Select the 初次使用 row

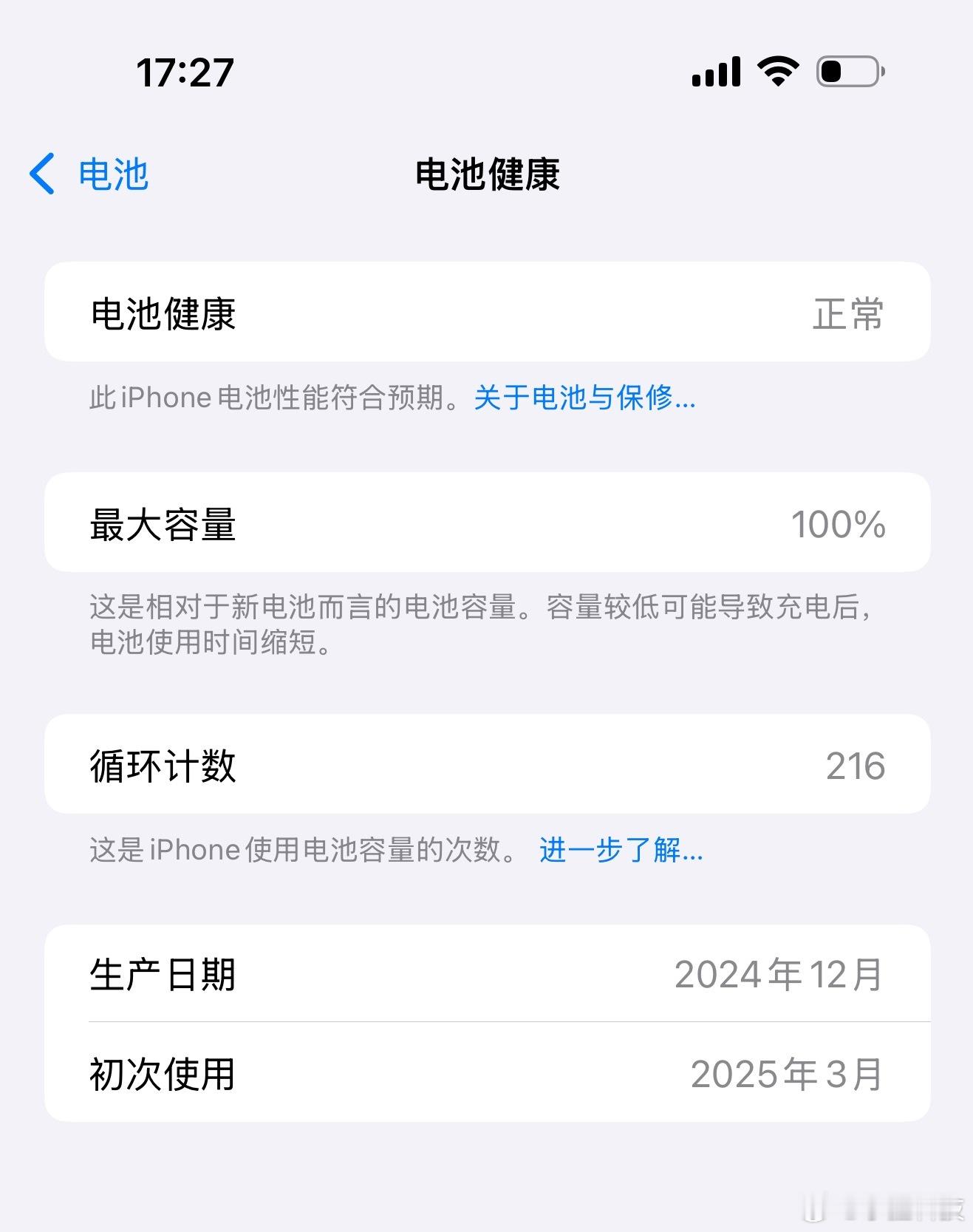[486, 1078]
